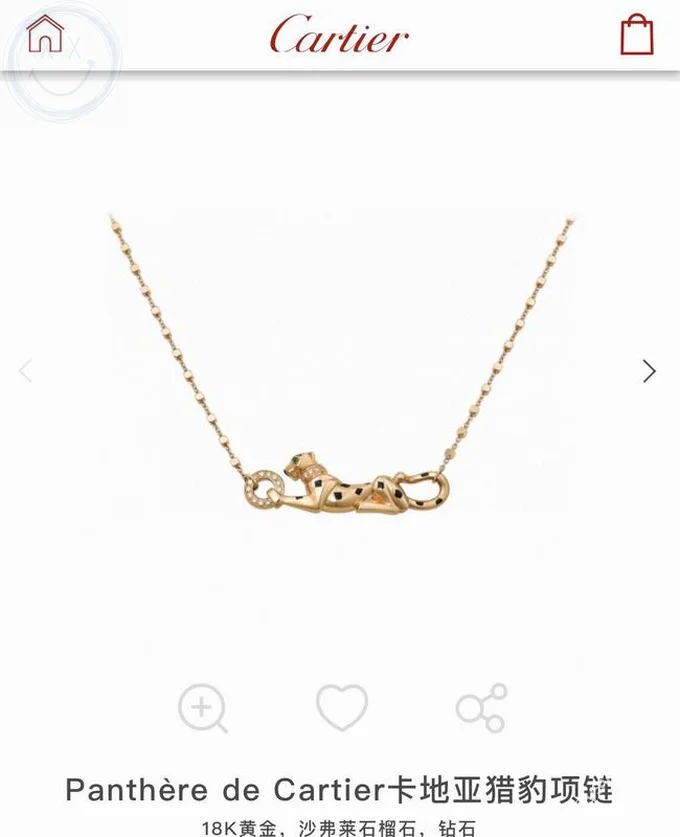Image resolution: width=680 pixels, height=837 pixels.
Task: Go back to the previous necklace photo
Action: (26, 371)
